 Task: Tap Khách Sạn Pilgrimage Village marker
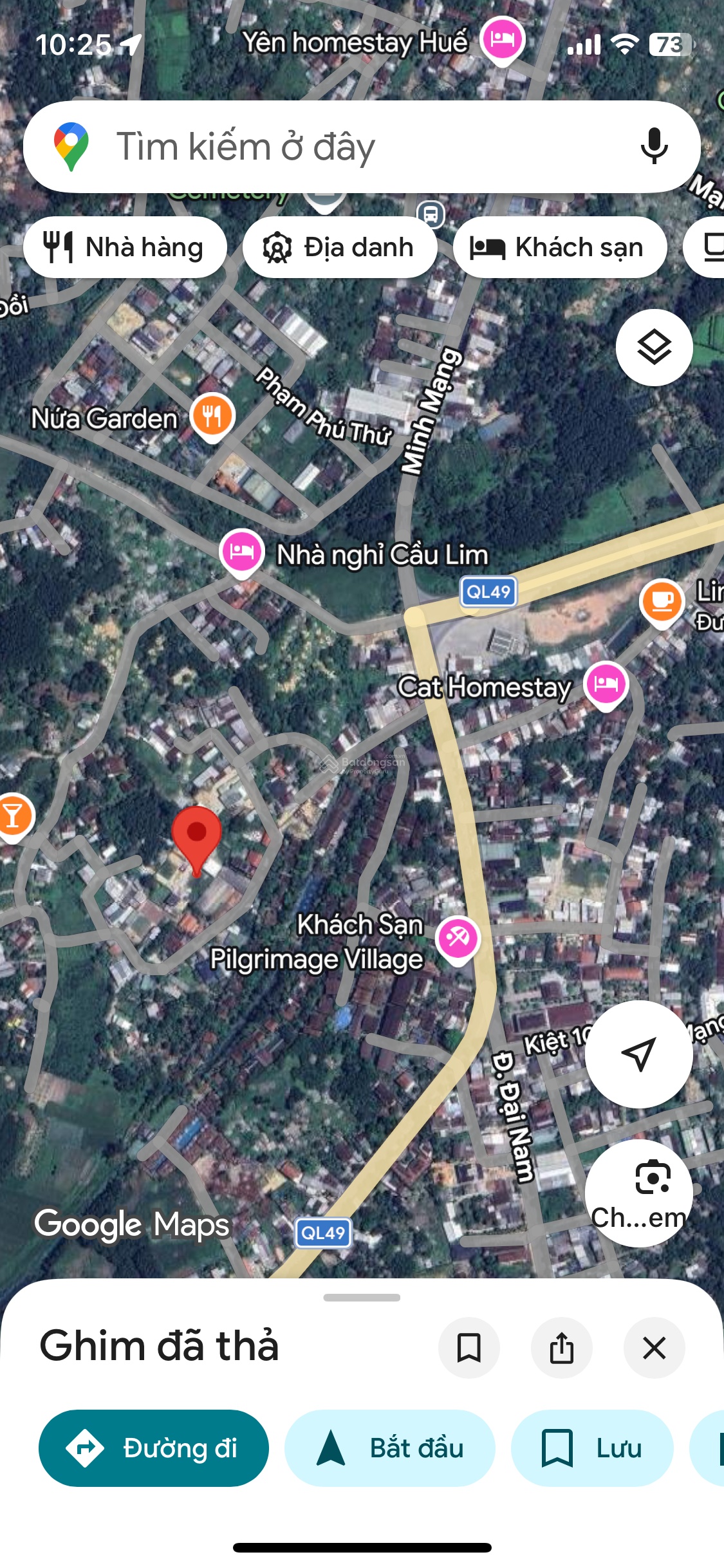pos(458,938)
